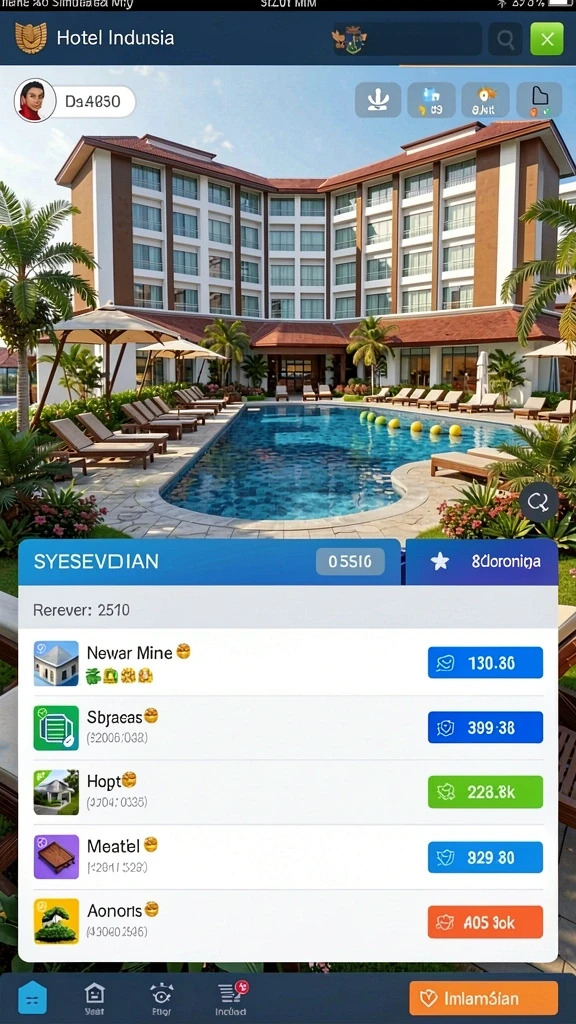
Task: Tap the orange A05 3ok button for Aonoris
Action: click(x=485, y=921)
